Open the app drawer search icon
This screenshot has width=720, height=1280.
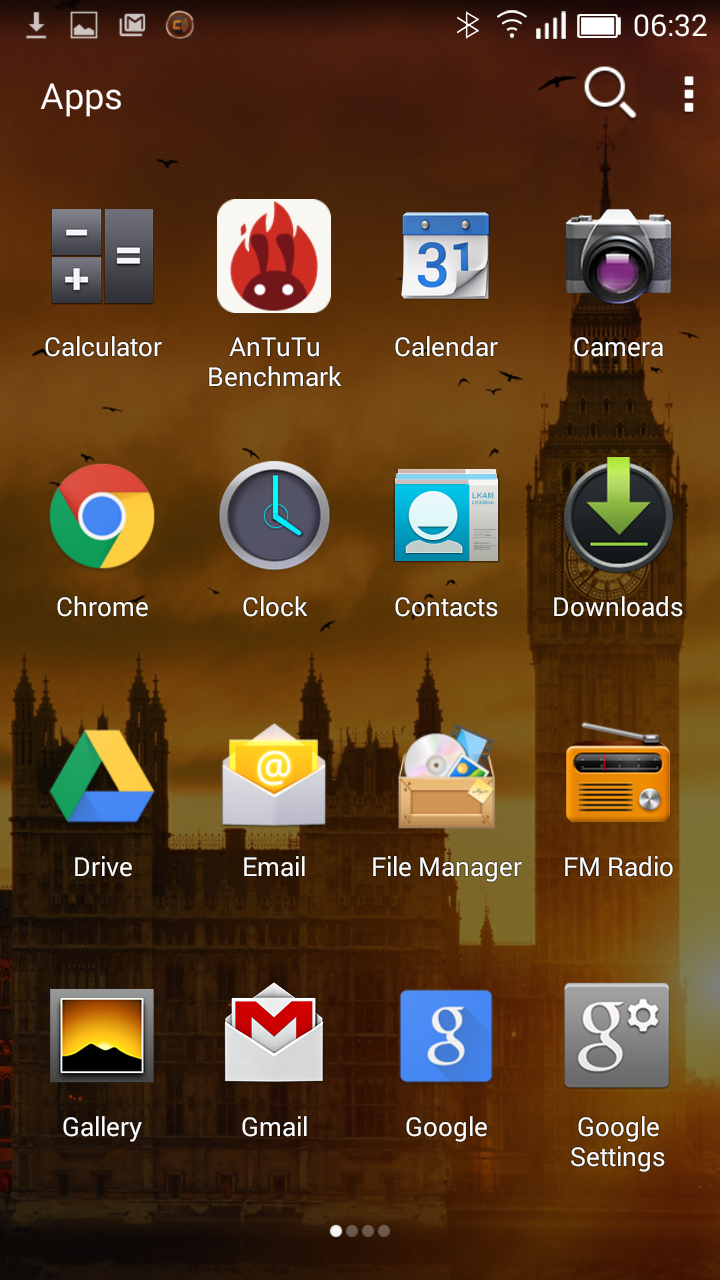(x=610, y=94)
